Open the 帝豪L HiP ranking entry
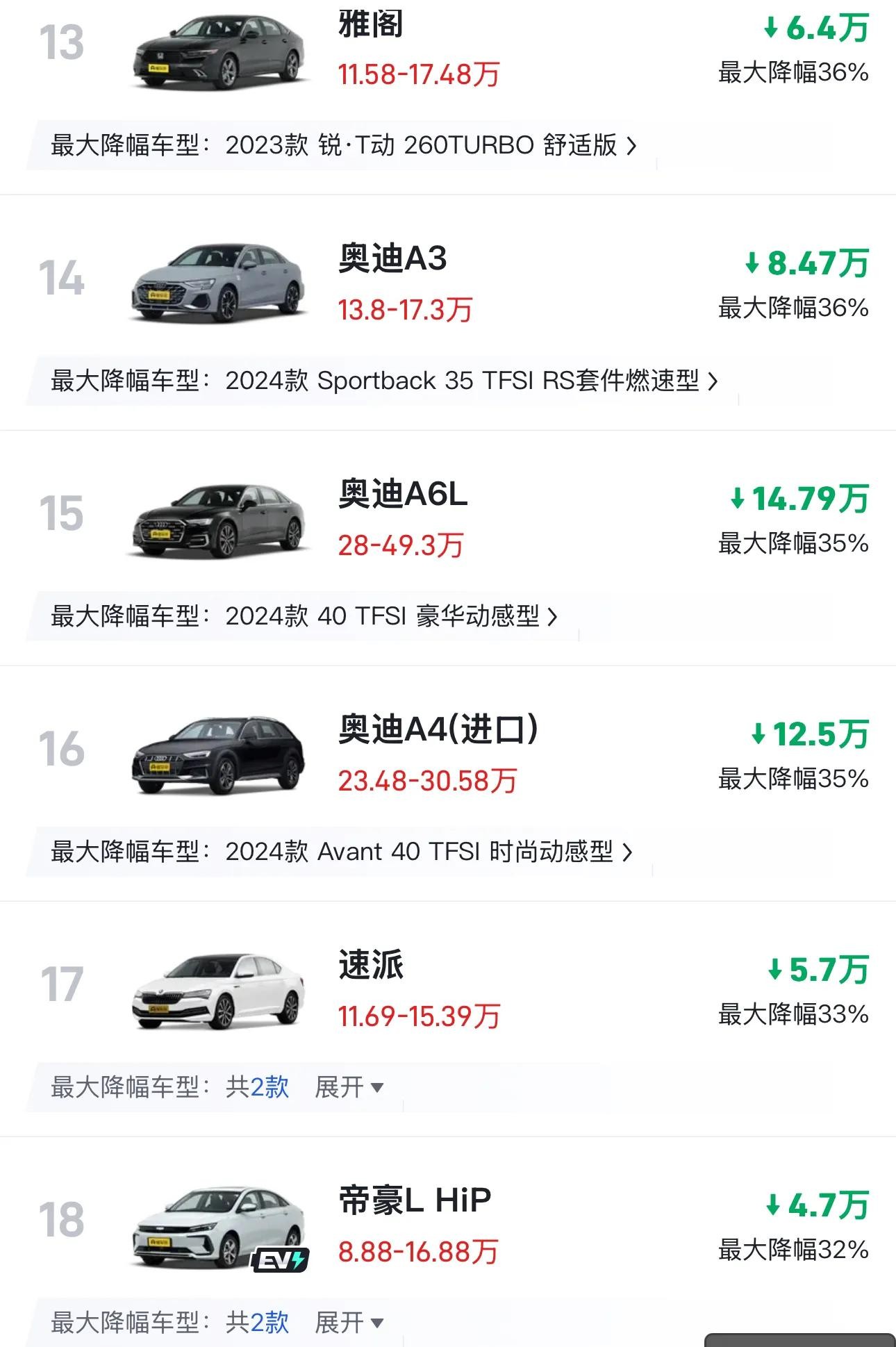This screenshot has height=1347, width=896. [415, 1201]
